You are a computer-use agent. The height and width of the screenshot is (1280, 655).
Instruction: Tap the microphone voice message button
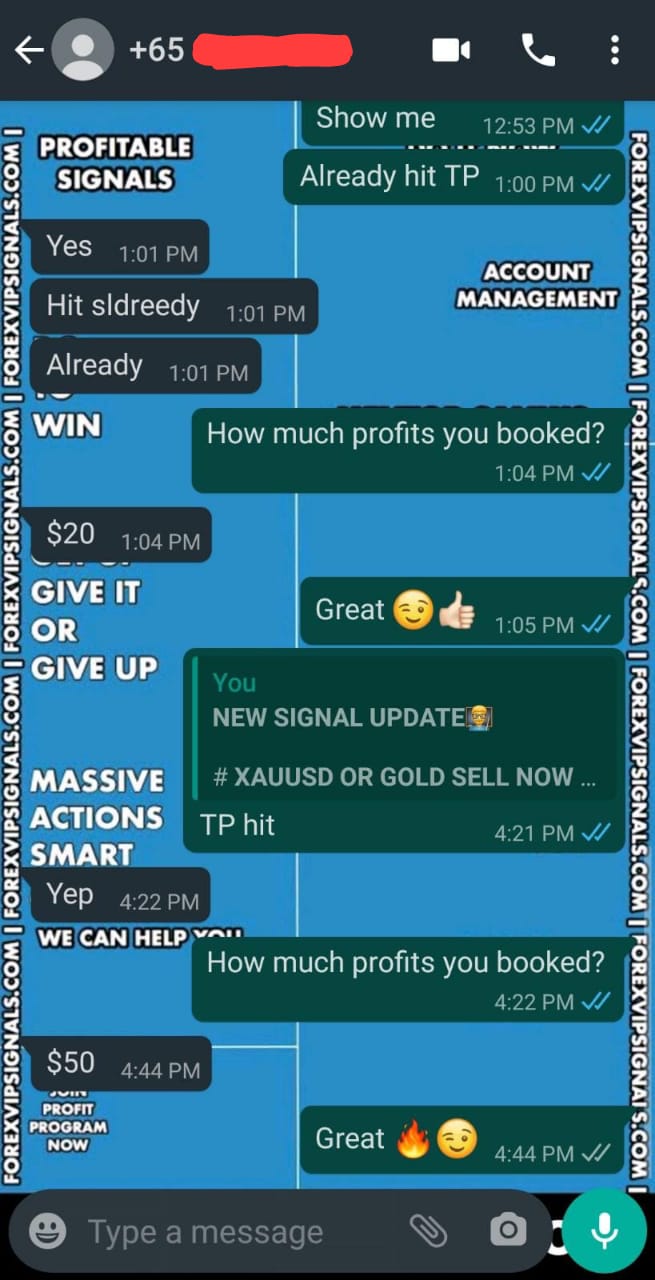[x=603, y=1231]
